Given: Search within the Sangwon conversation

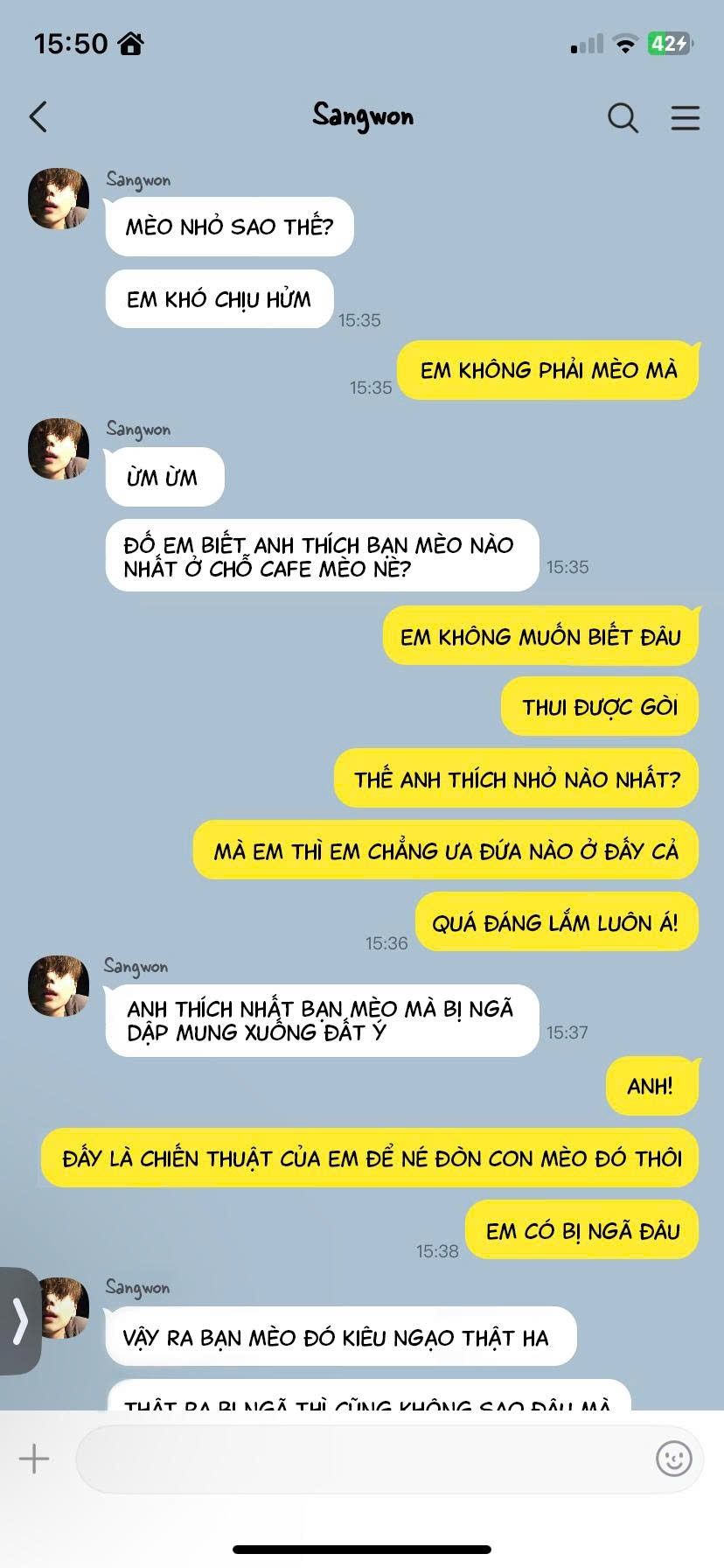Looking at the screenshot, I should [623, 117].
